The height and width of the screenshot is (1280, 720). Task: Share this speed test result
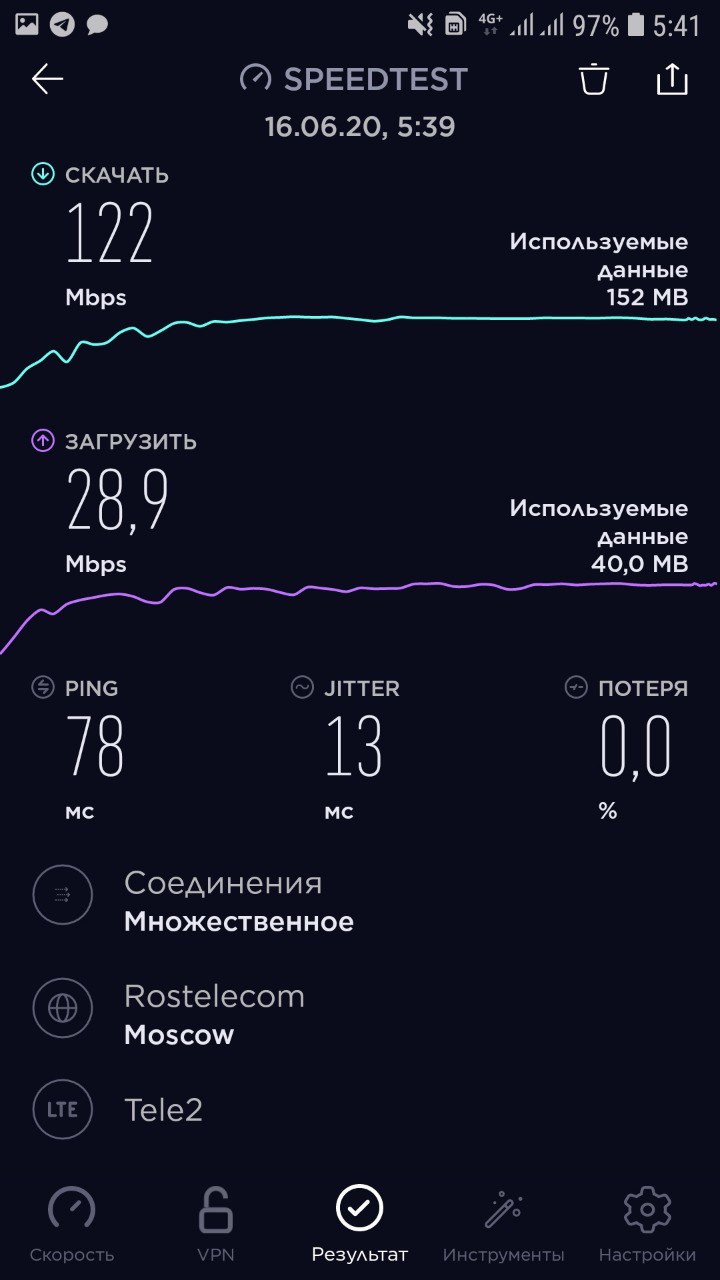click(672, 78)
